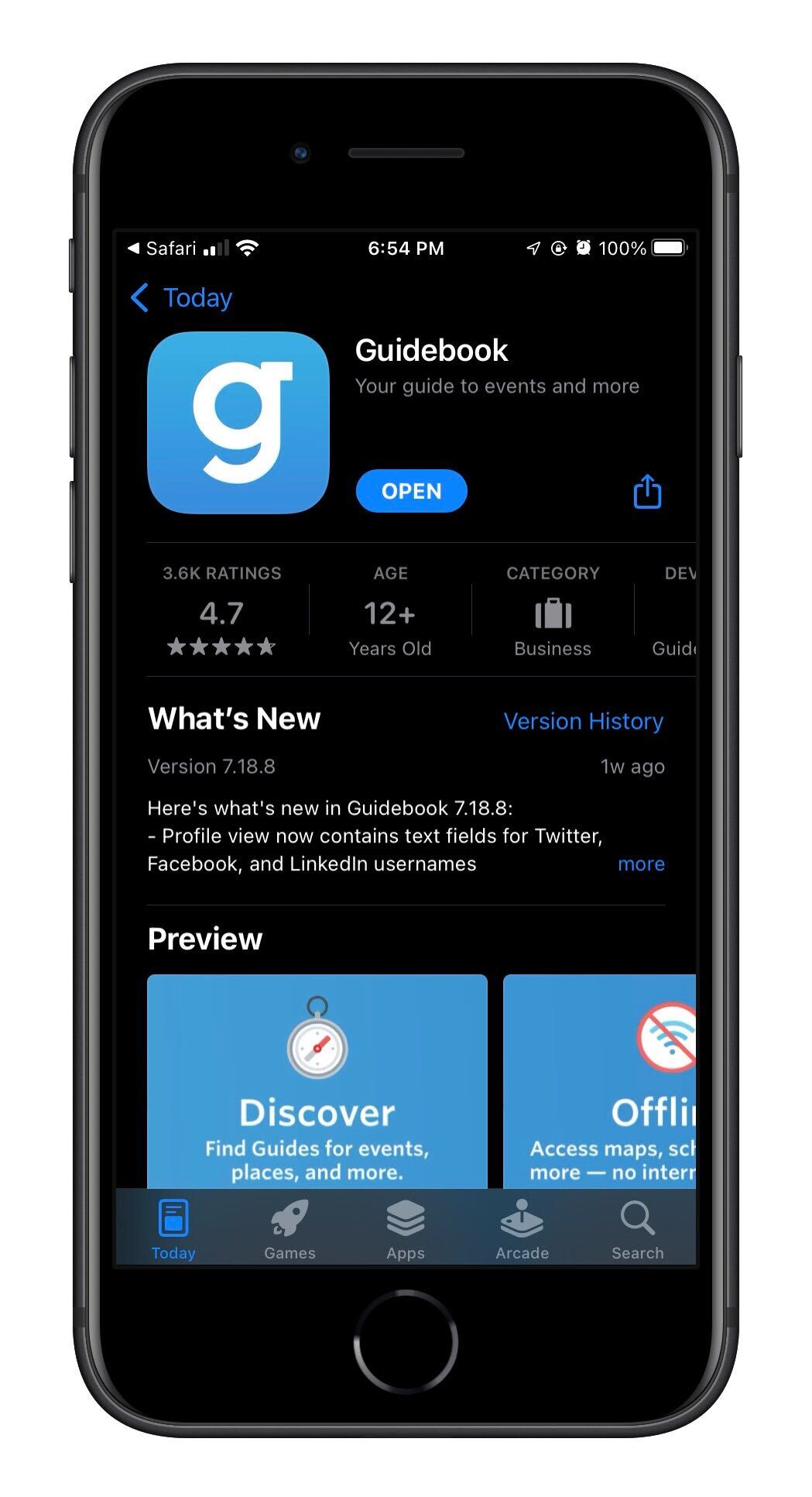
Task: Open the Guidebook app
Action: pyautogui.click(x=411, y=491)
